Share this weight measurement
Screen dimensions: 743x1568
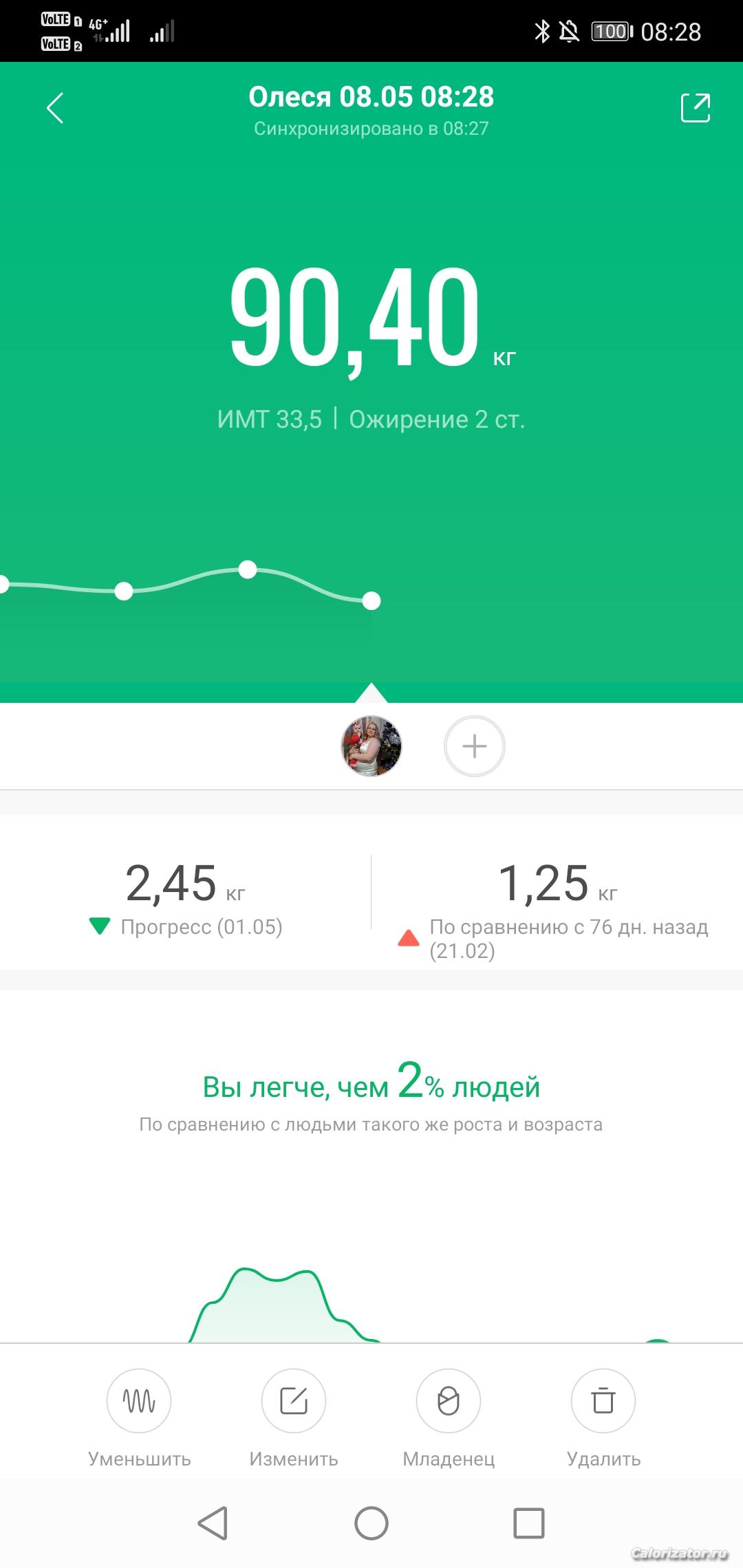coord(695,108)
